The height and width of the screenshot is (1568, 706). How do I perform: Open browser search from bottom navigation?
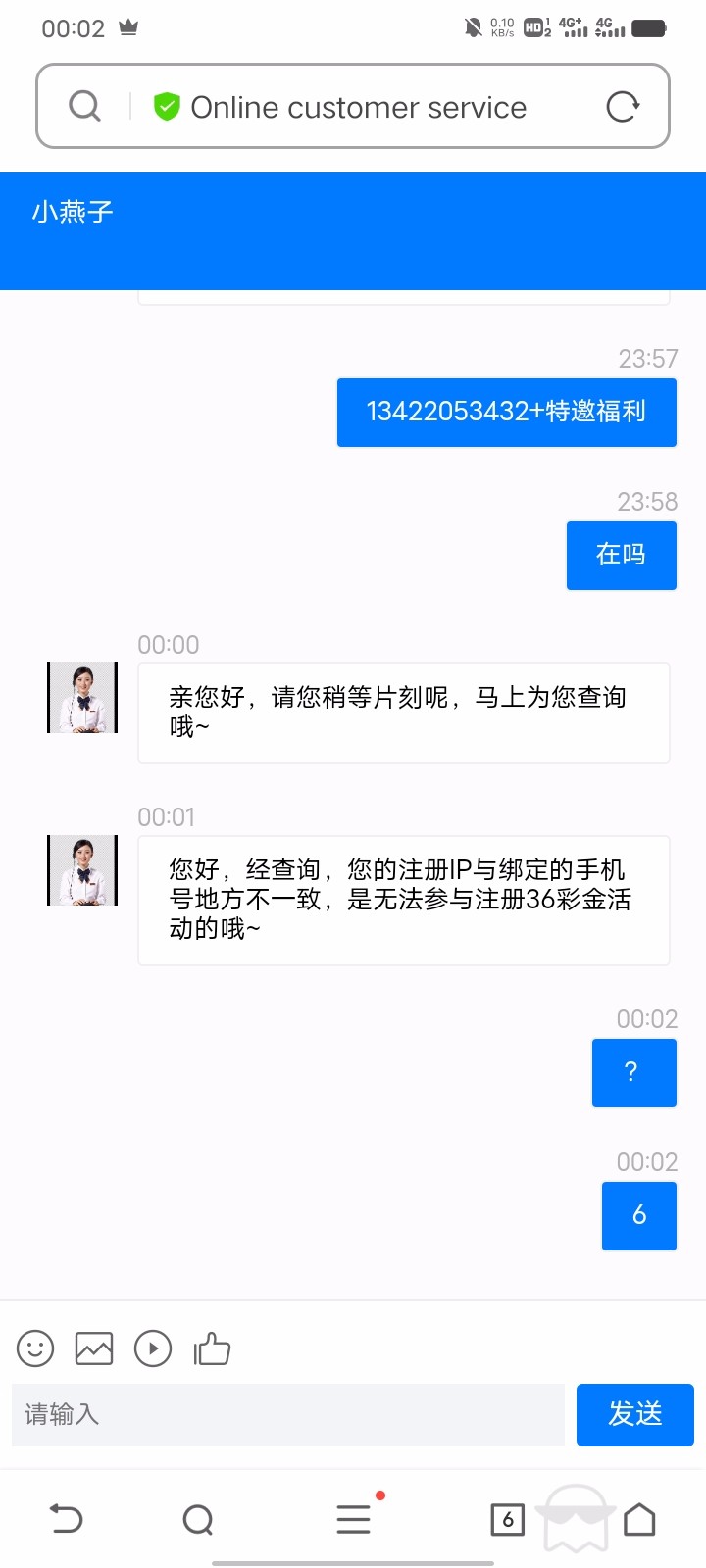(199, 1519)
